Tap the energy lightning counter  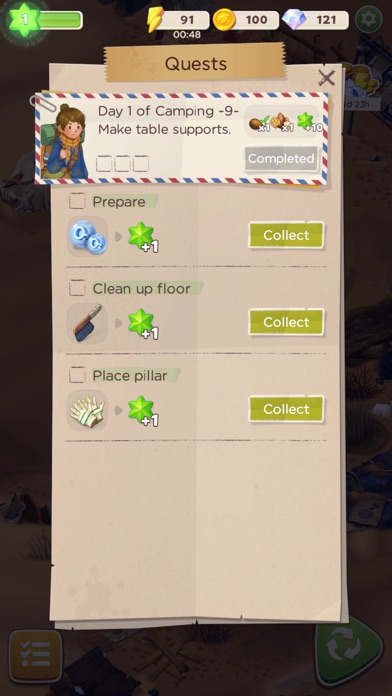pyautogui.click(x=178, y=20)
